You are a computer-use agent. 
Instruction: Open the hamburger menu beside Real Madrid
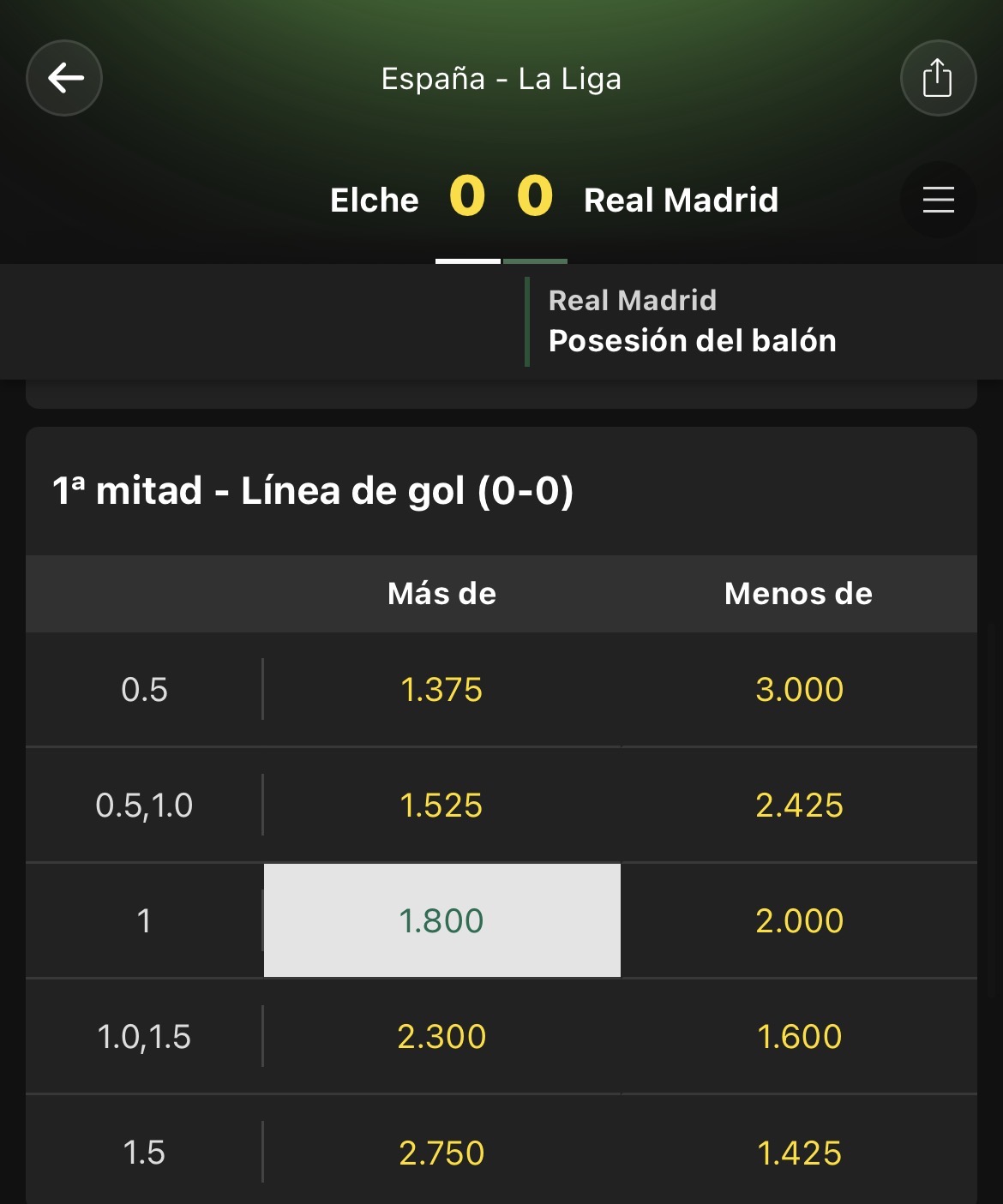pyautogui.click(x=938, y=200)
